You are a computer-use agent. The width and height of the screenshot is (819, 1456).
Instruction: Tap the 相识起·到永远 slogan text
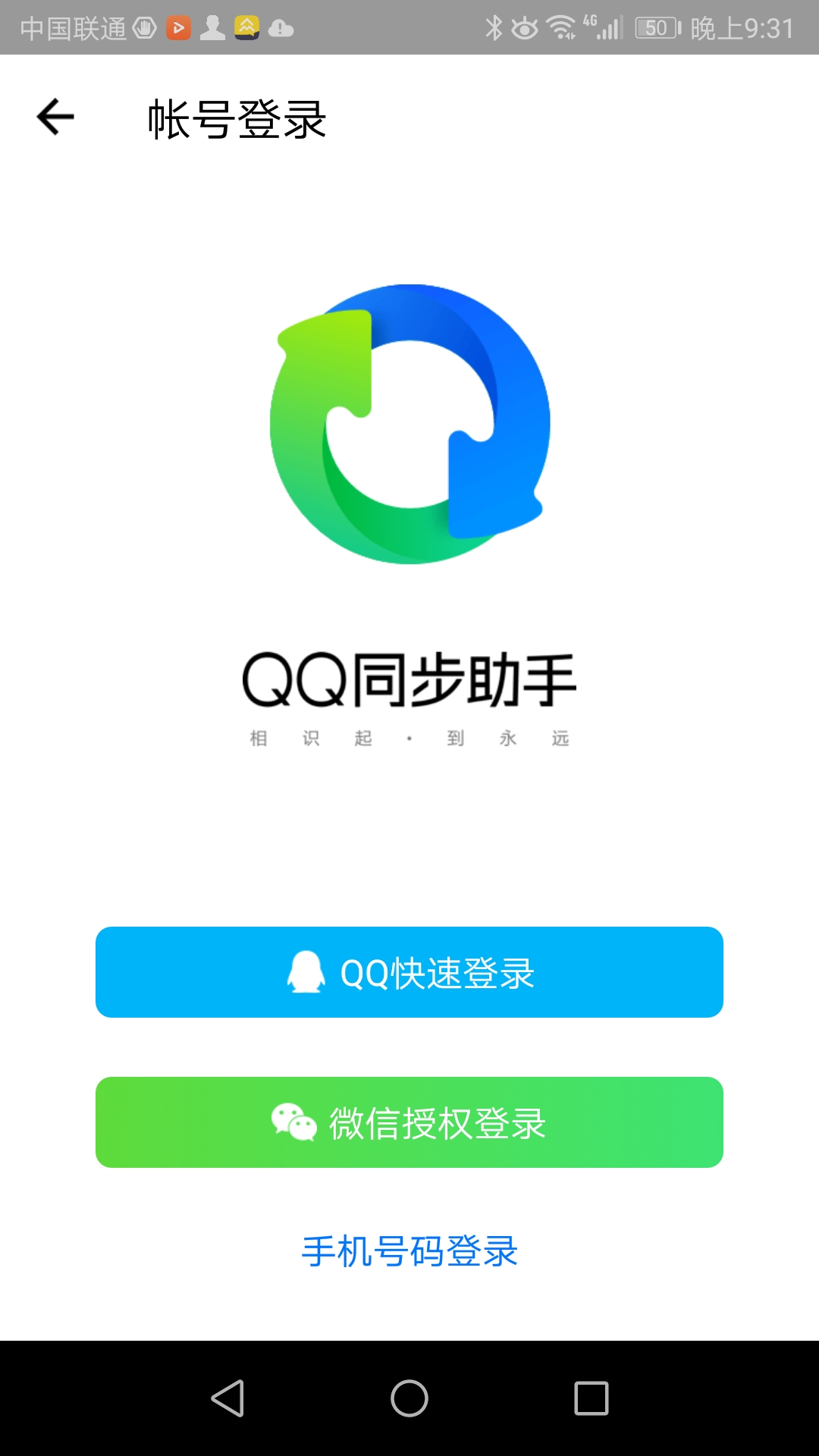[409, 737]
